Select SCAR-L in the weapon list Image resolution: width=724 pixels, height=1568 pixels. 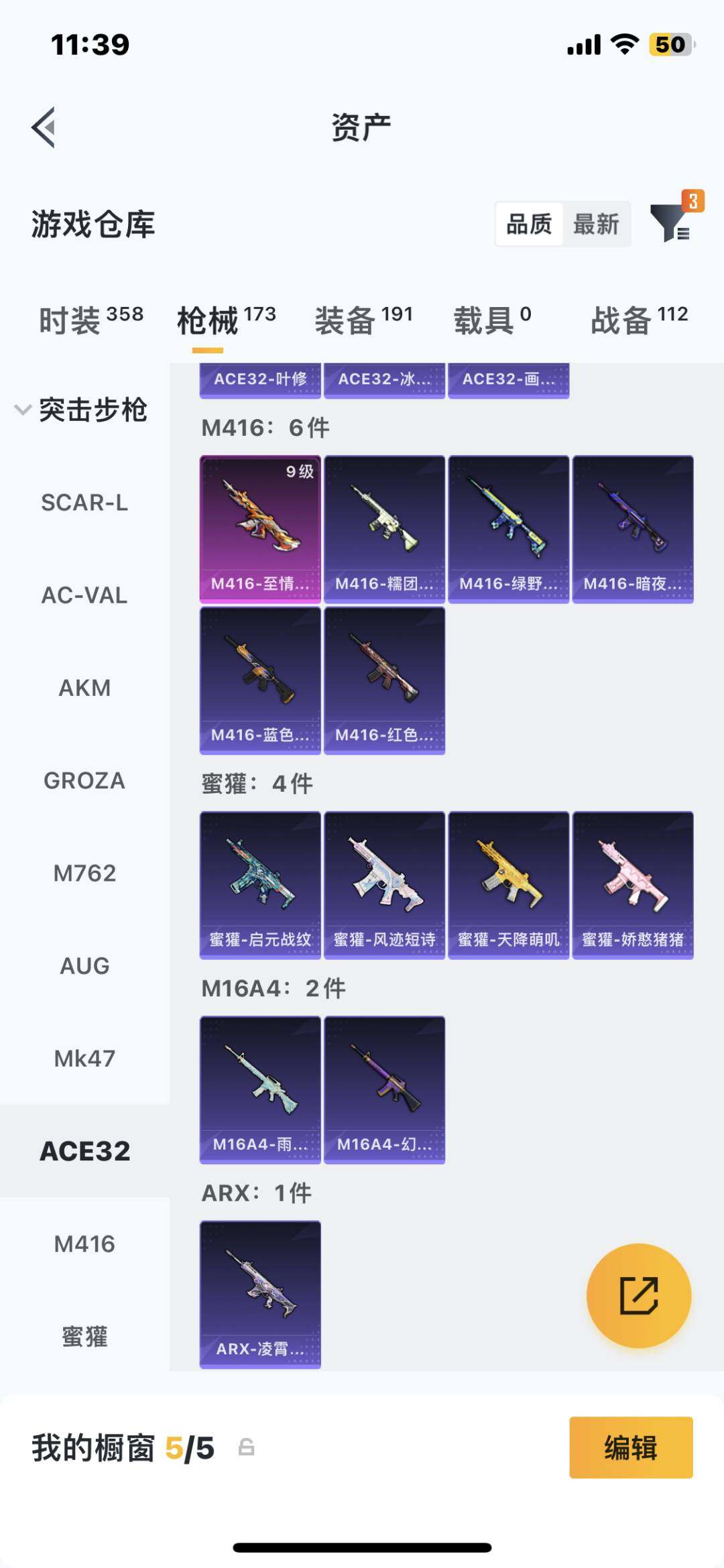(x=84, y=502)
